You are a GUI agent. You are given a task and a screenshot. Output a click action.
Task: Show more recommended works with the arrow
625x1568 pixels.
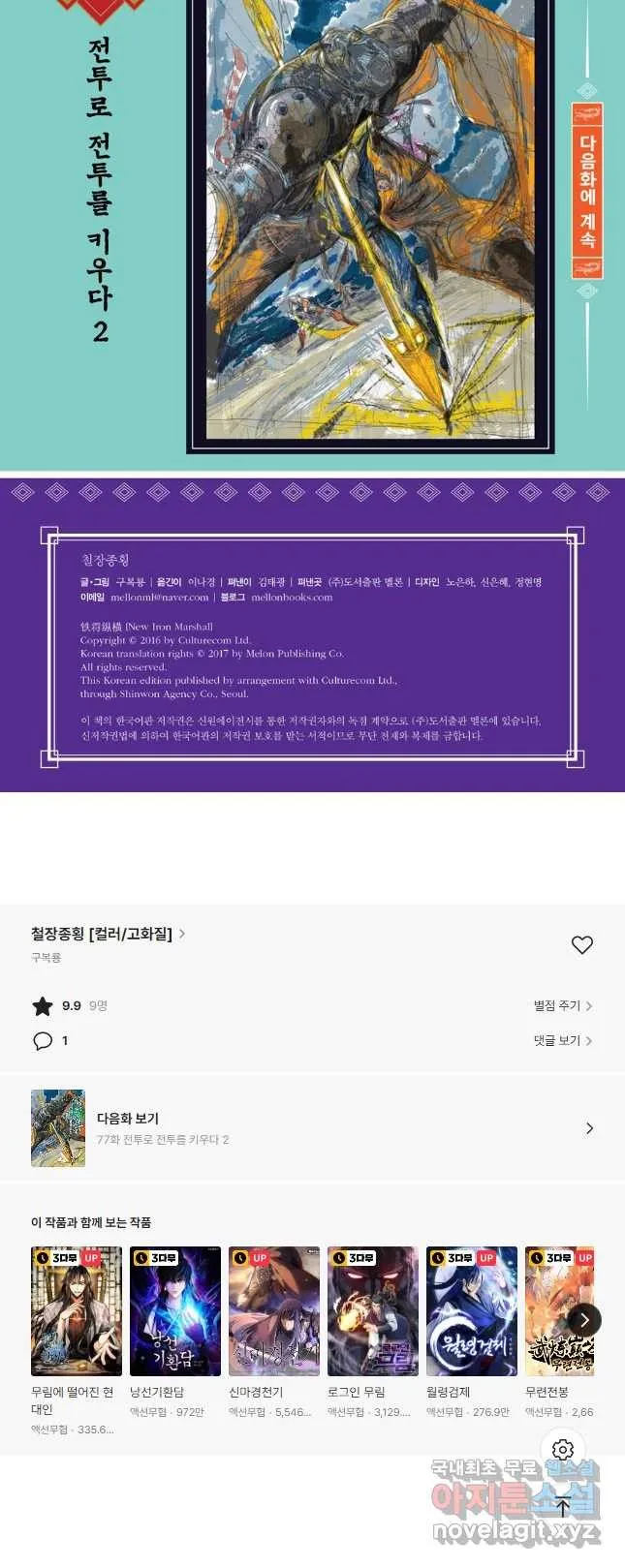click(x=584, y=1319)
